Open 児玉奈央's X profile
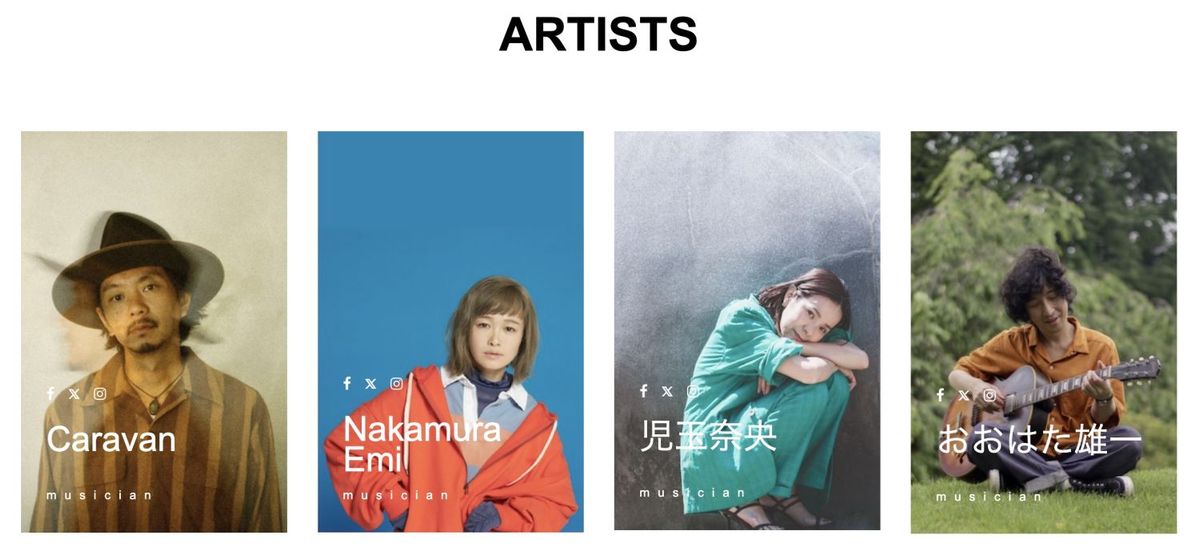The image size is (1200, 555). pos(667,391)
